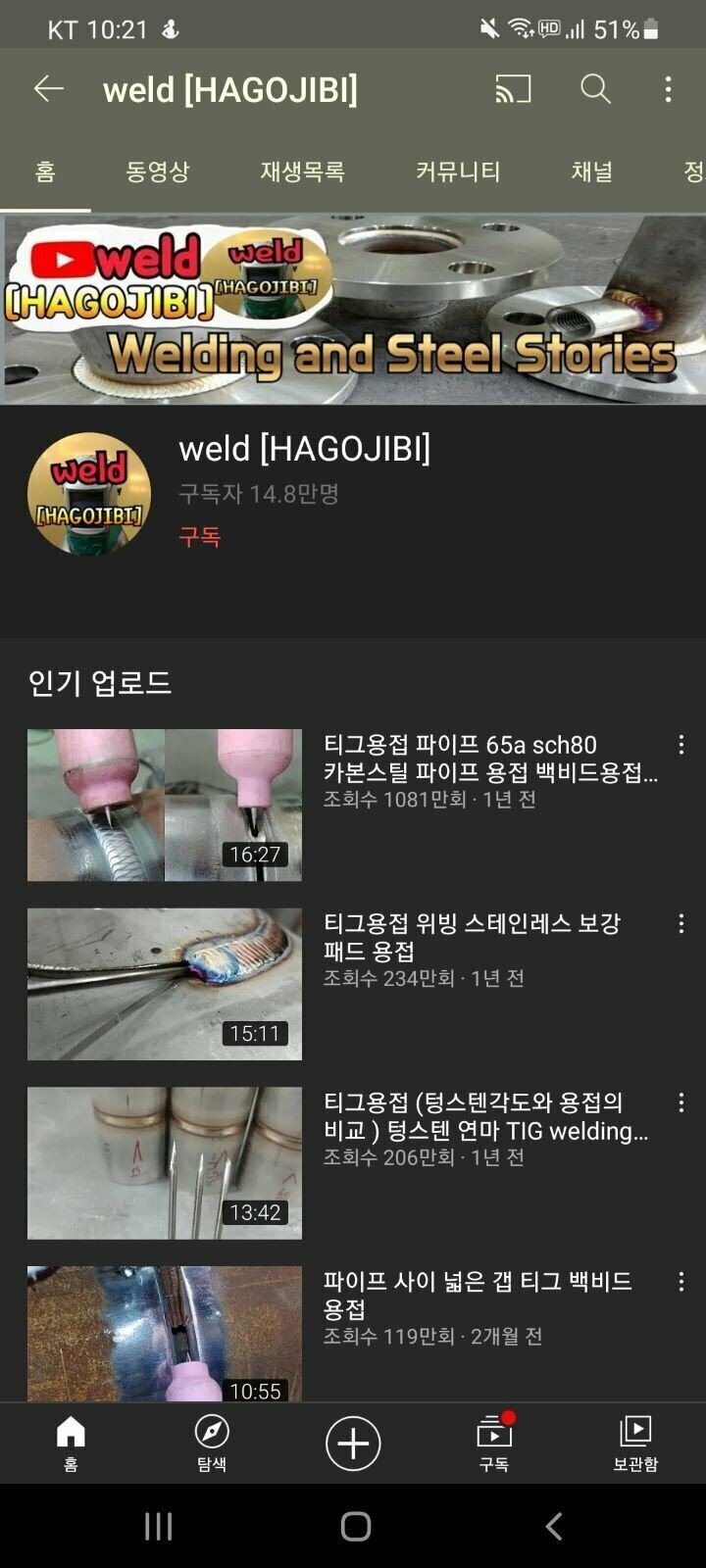Open the cast to device icon
Viewport: 706px width, 1568px height.
(513, 89)
